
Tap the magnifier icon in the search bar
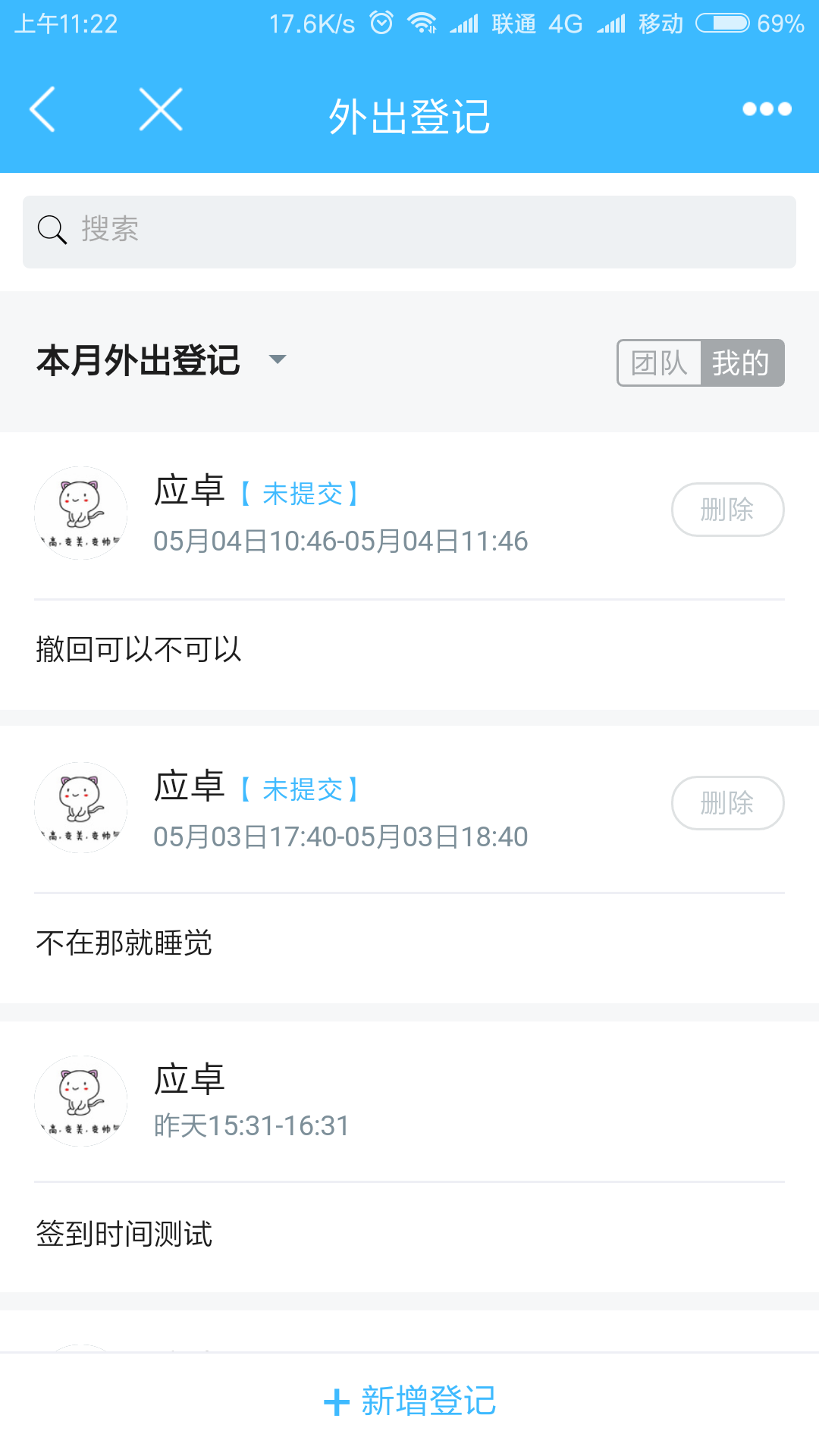[x=50, y=230]
